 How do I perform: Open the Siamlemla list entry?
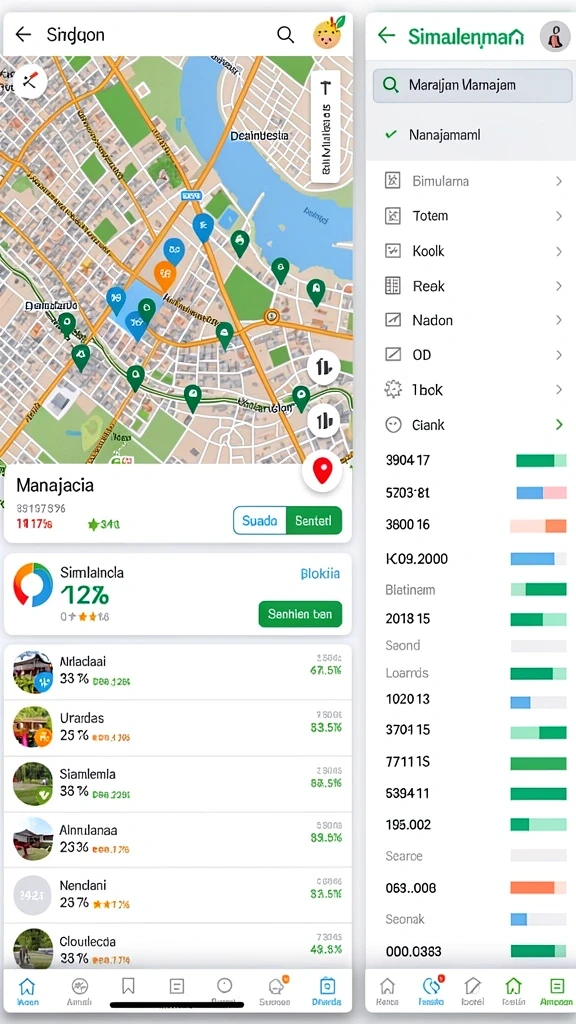click(x=178, y=784)
